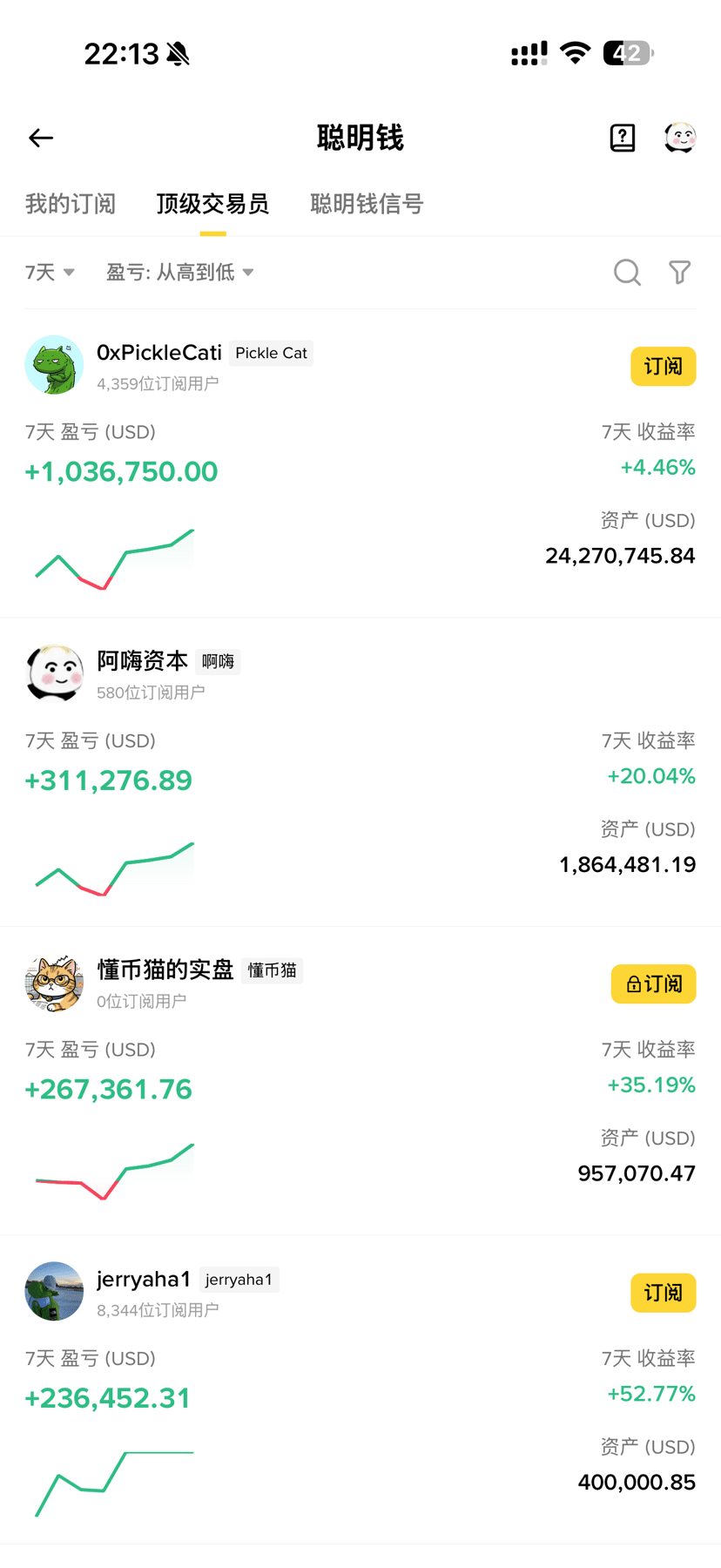The width and height of the screenshot is (721, 1568).
Task: Subscribe to trader 0xPickleCati
Action: click(663, 367)
